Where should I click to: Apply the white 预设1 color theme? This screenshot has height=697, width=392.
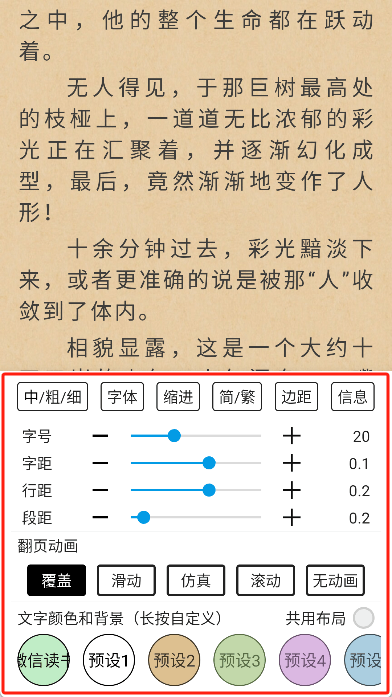(108, 661)
